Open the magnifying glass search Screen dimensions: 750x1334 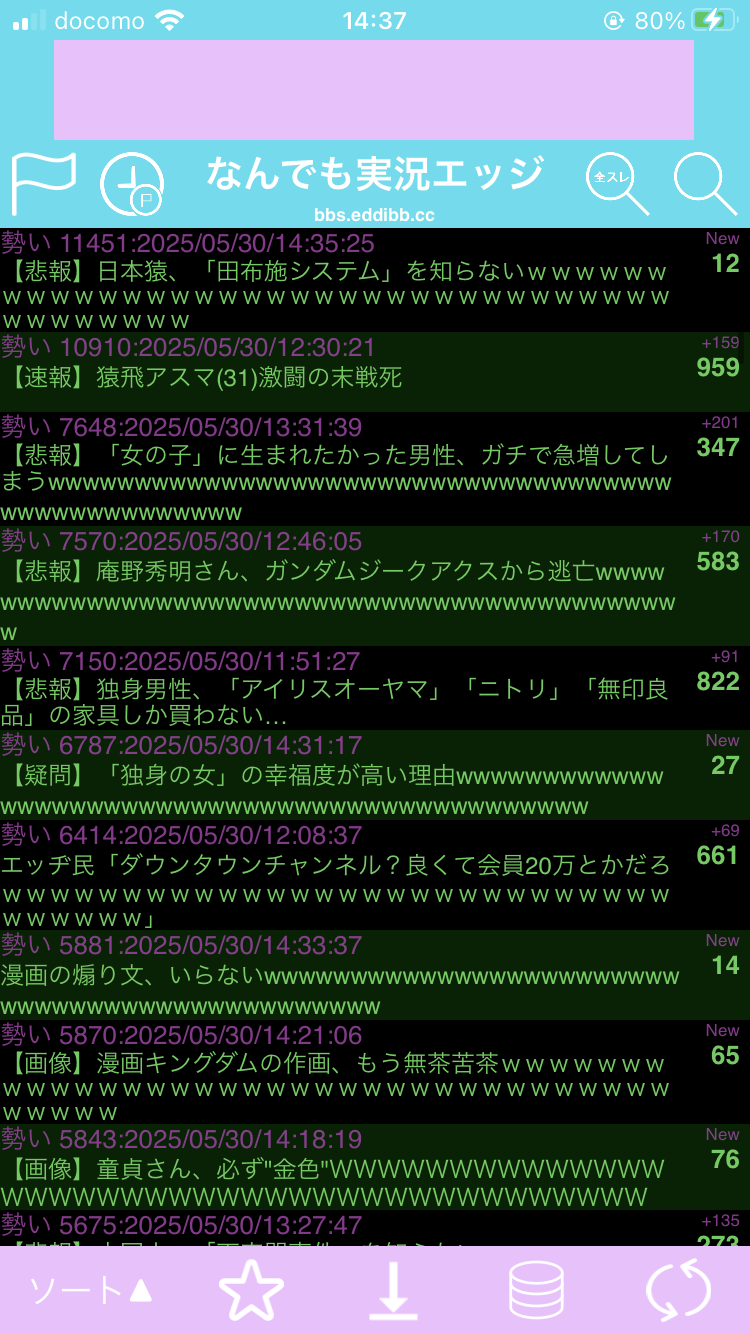(705, 185)
